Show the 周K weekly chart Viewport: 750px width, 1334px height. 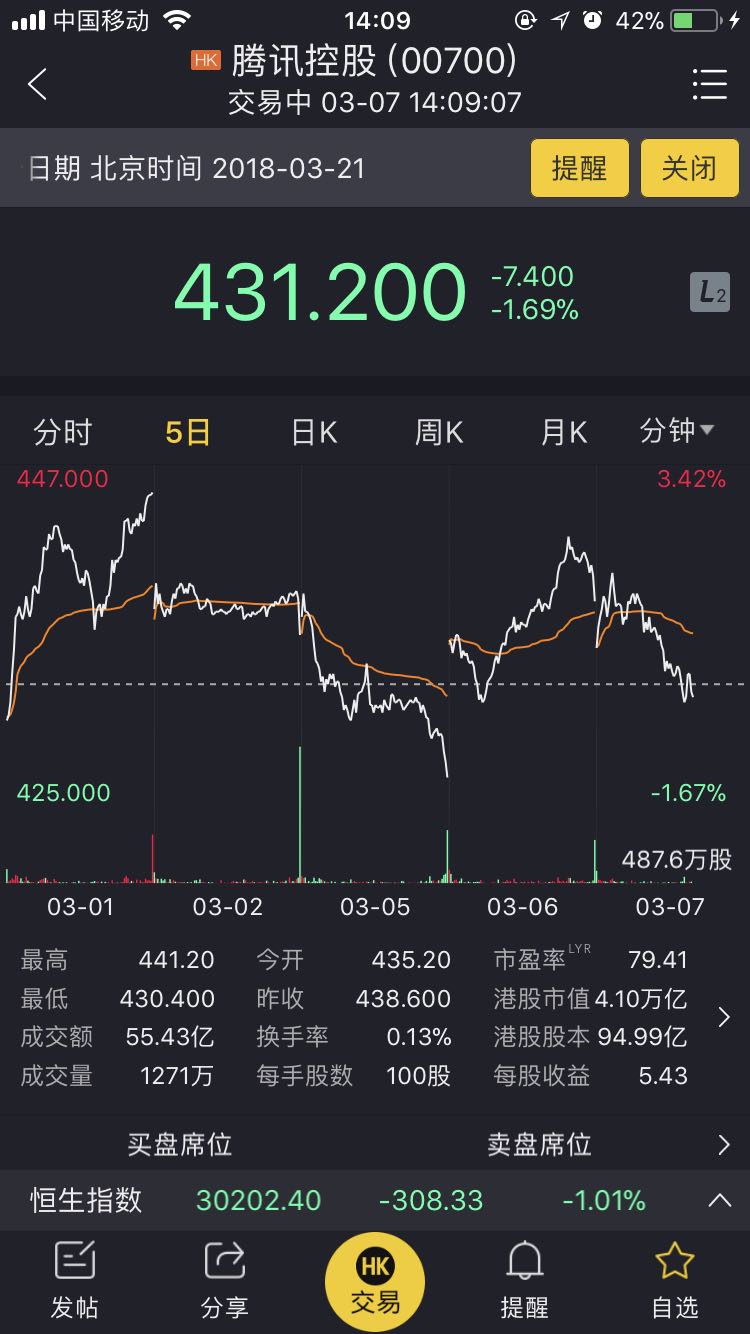[x=439, y=432]
